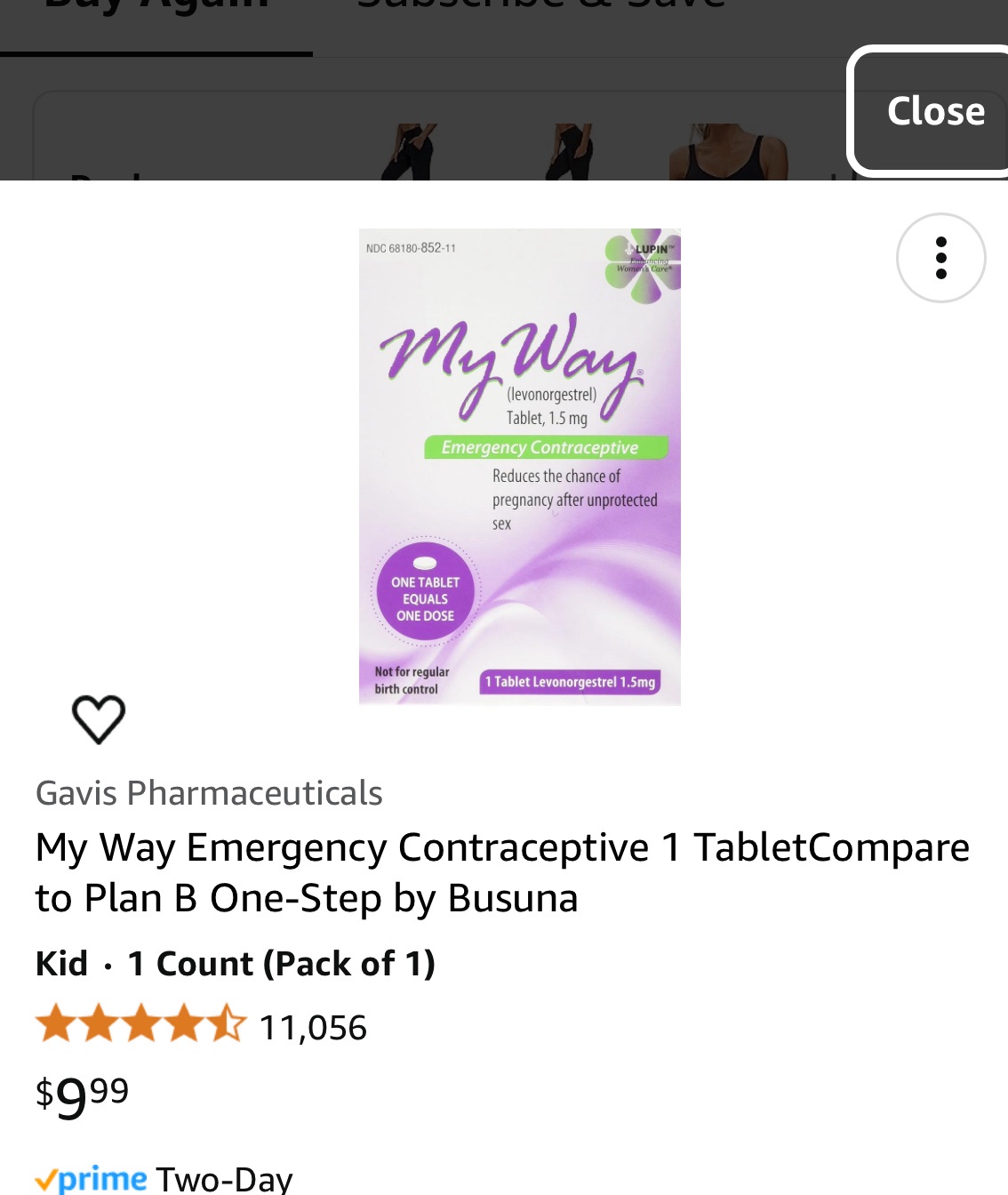Open the three-dot overflow menu
The image size is (1008, 1195).
tap(940, 258)
